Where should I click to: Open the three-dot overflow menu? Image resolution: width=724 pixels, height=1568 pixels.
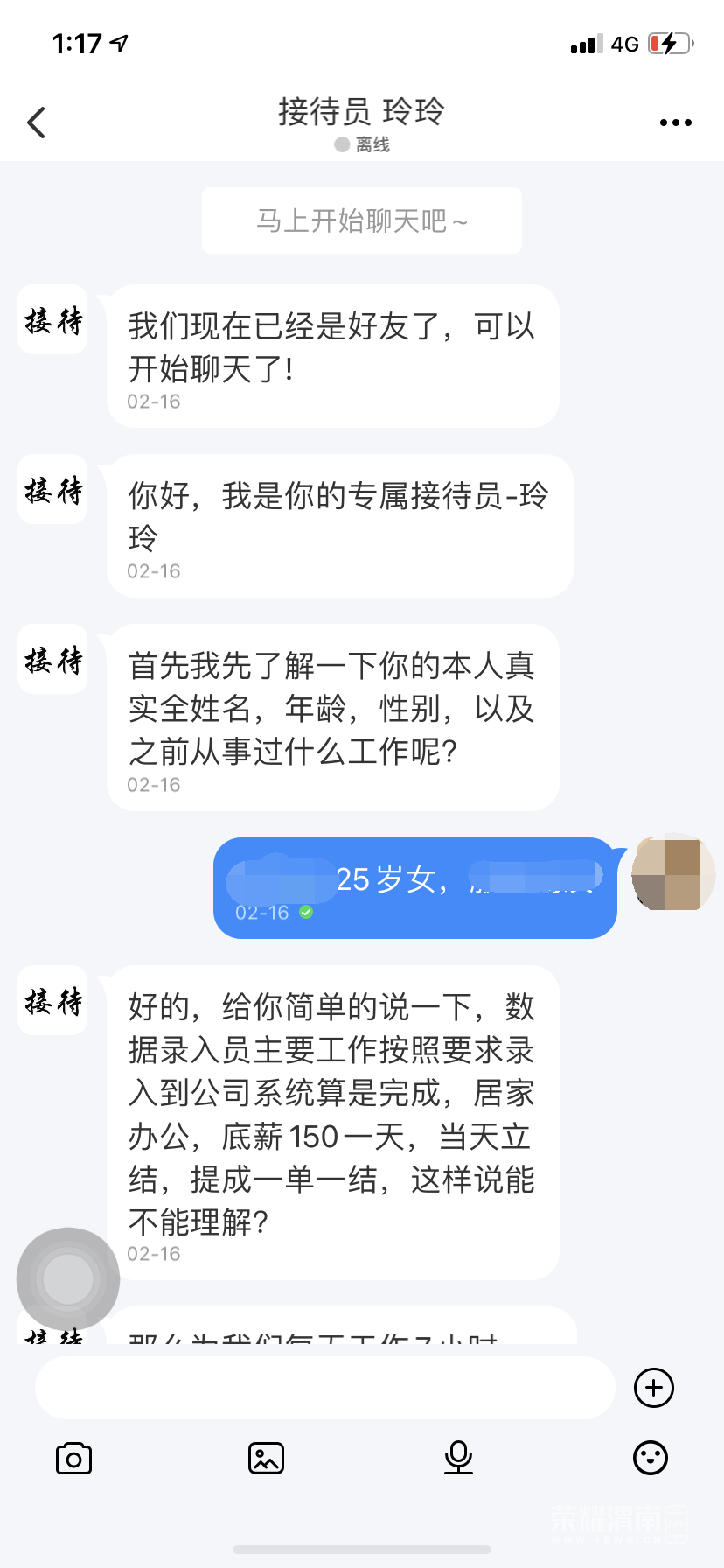[675, 122]
